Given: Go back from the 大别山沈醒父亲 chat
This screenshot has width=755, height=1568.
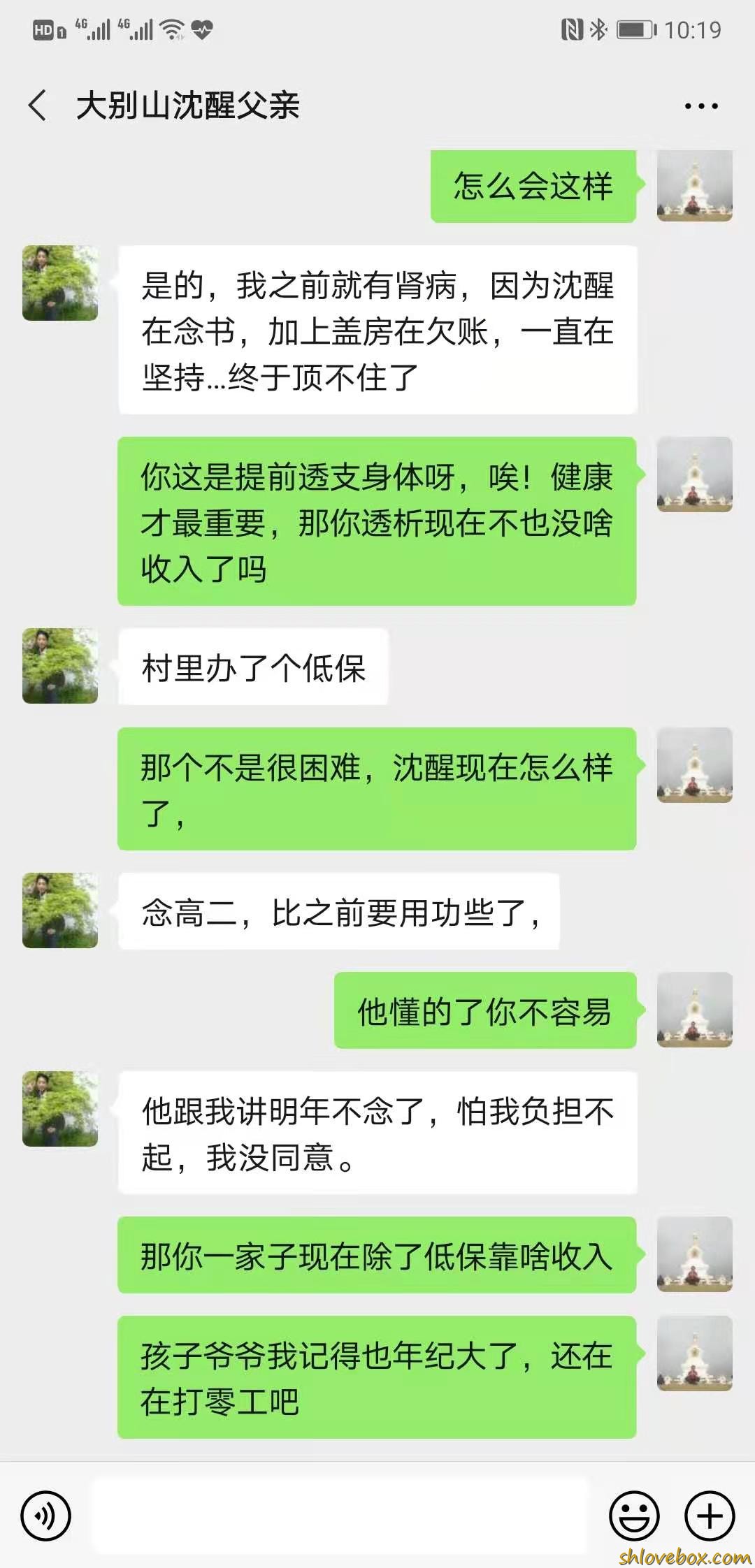Looking at the screenshot, I should 38,106.
